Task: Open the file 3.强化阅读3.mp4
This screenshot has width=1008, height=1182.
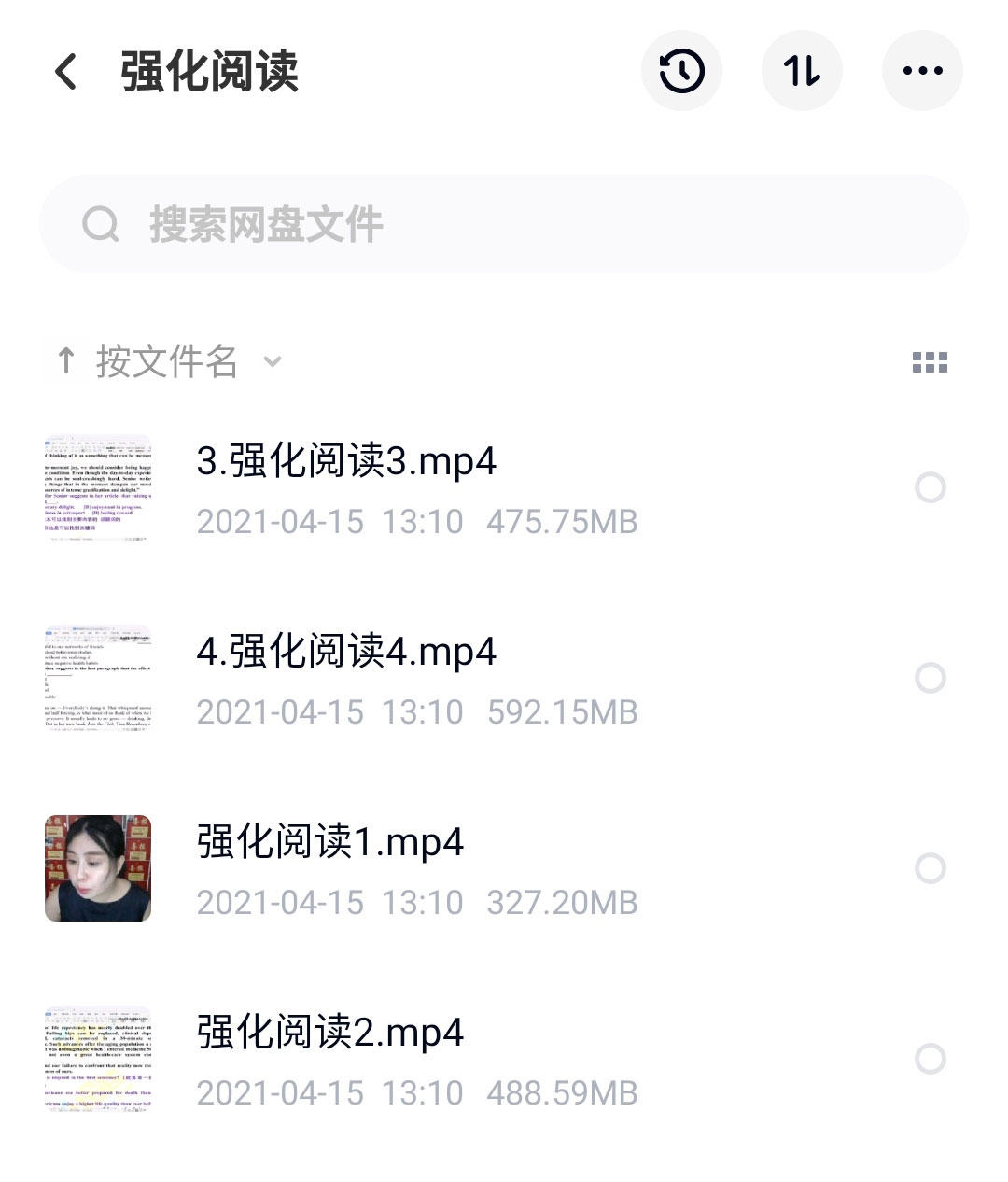Action: coord(346,462)
